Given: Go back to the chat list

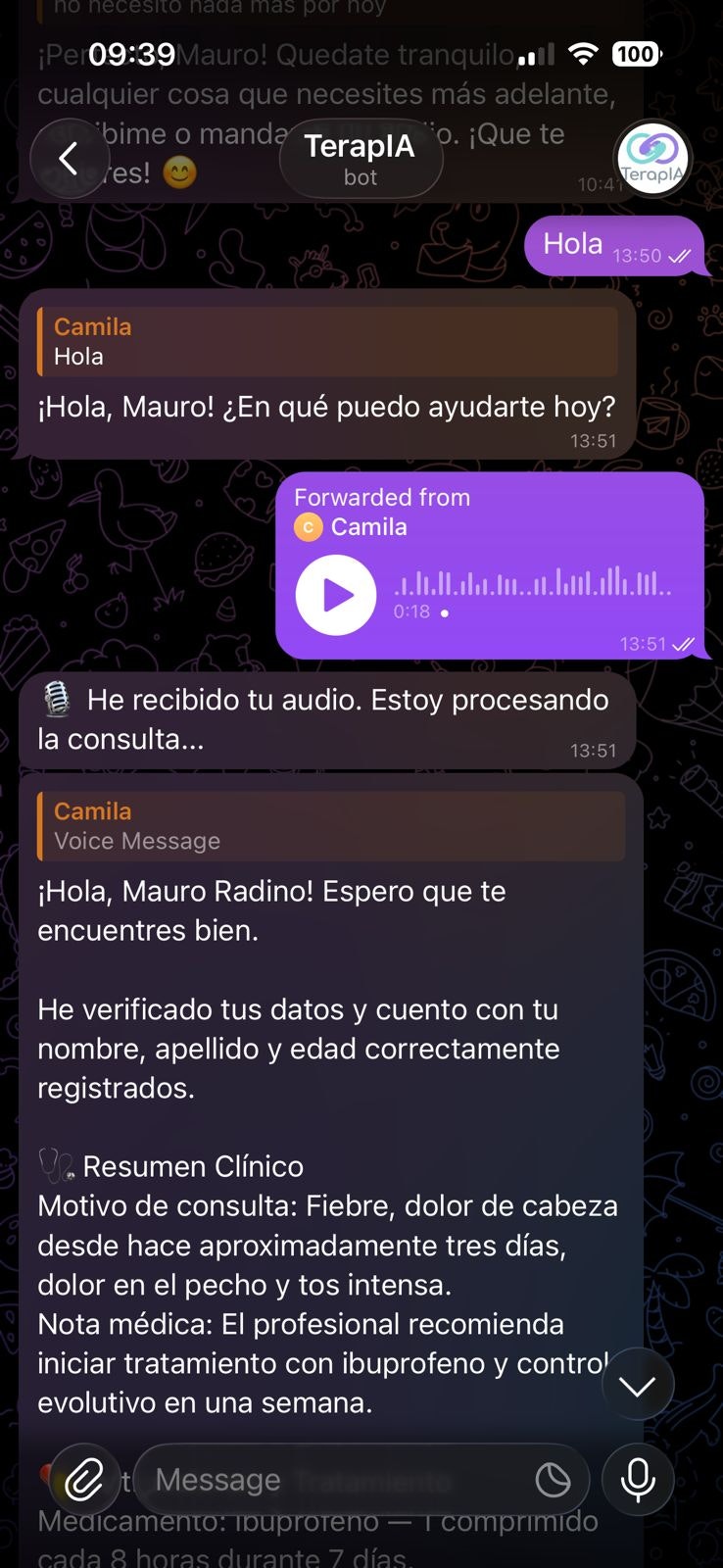Looking at the screenshot, I should (x=68, y=159).
